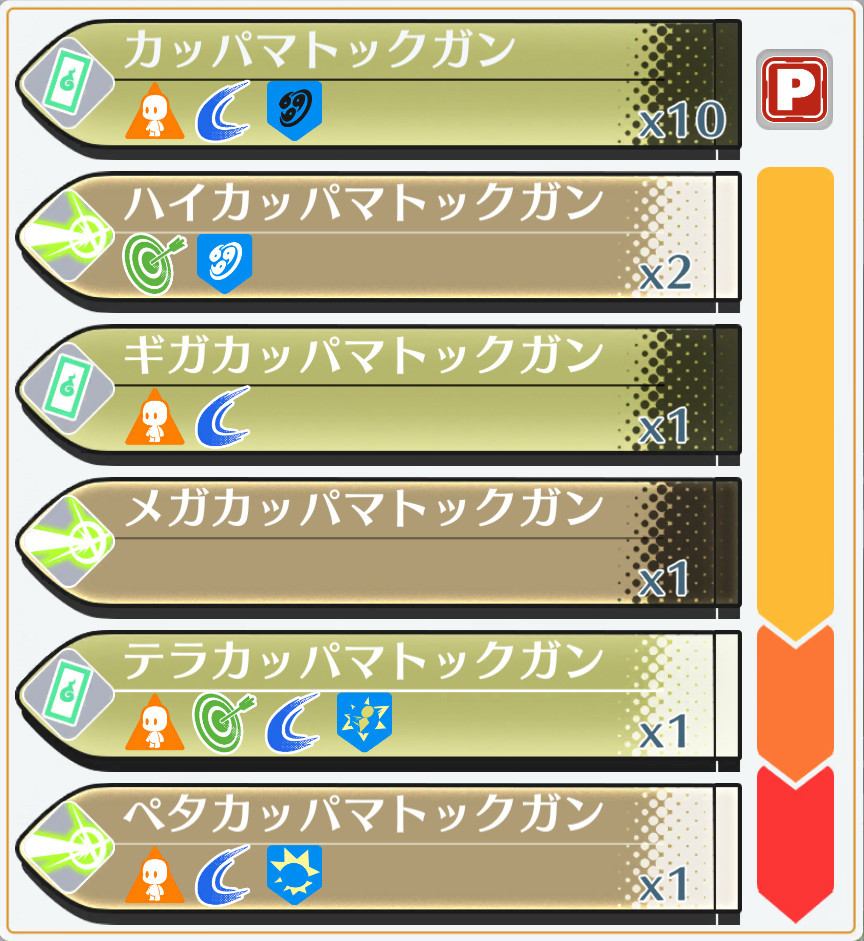Viewport: 864px width, 941px height.
Task: Open the ギガカッパマトックガン entry
Action: tap(380, 392)
